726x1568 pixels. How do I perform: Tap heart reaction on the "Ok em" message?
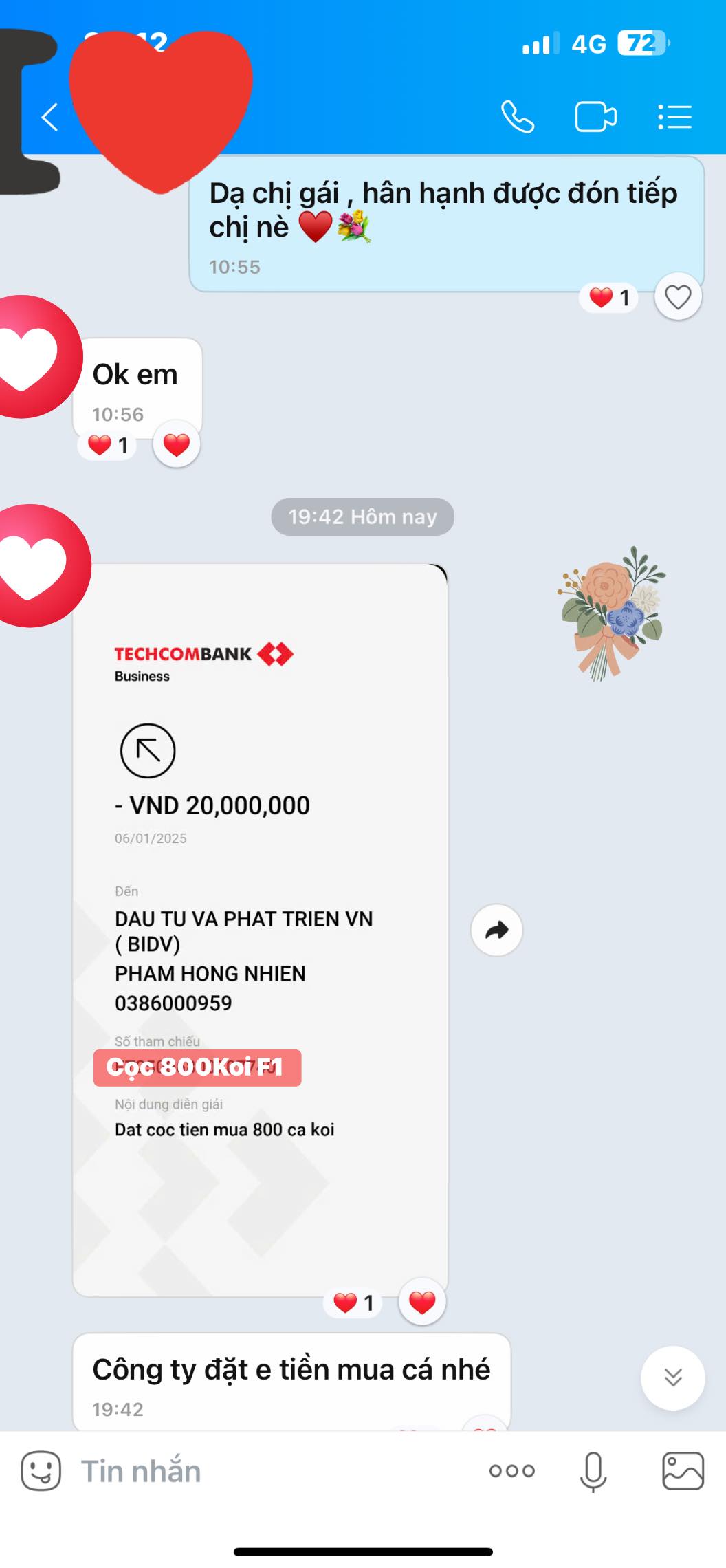click(x=177, y=445)
